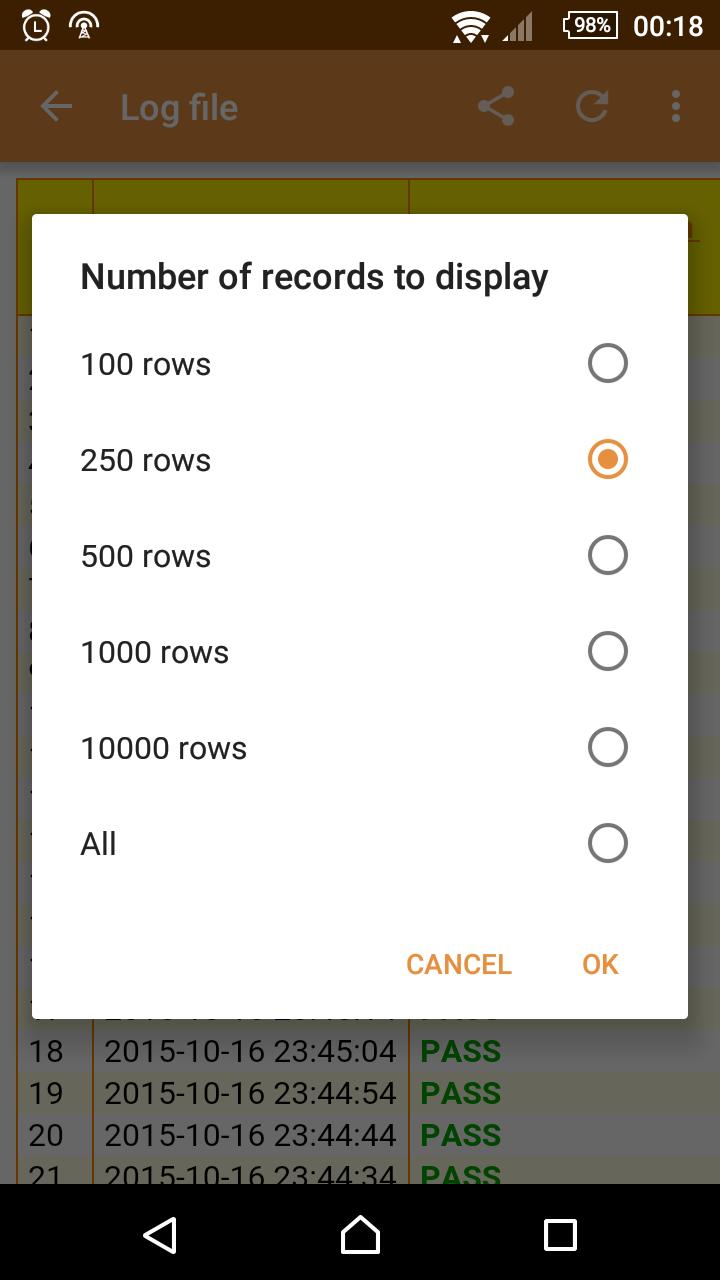Image resolution: width=720 pixels, height=1280 pixels.
Task: Navigate back with the toolbar arrow
Action: tap(56, 106)
